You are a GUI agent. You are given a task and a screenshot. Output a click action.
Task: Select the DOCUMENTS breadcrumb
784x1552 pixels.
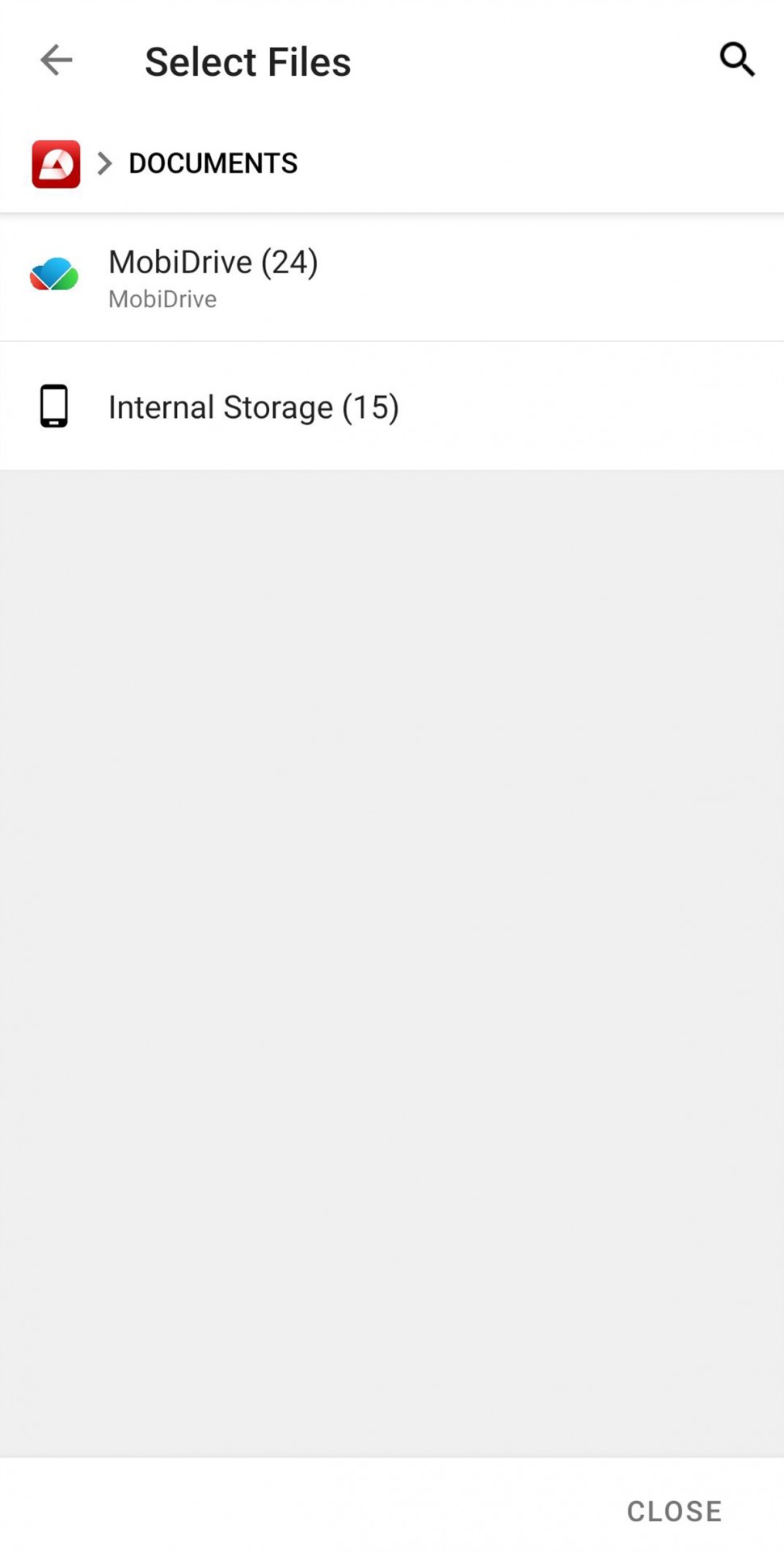pos(213,163)
